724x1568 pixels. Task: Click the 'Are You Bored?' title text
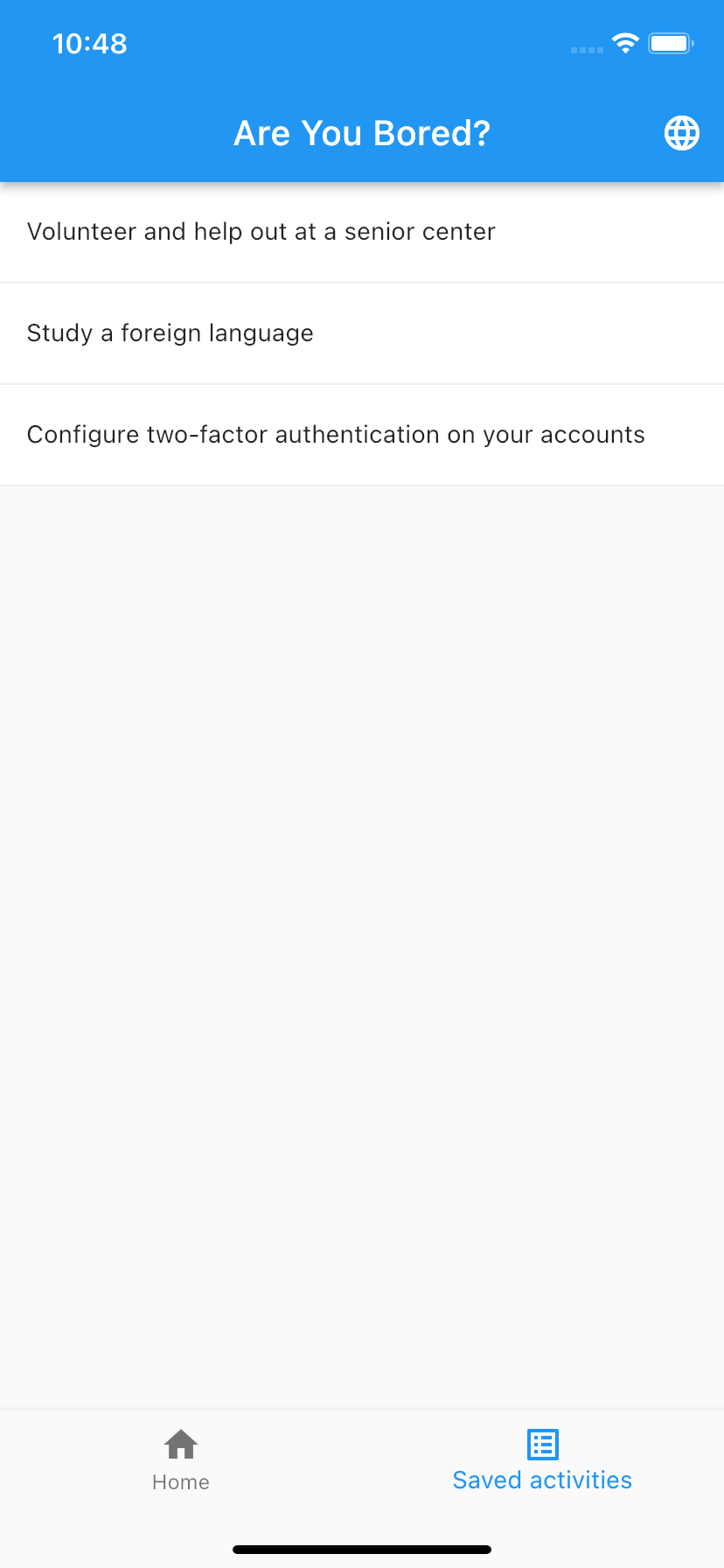pyautogui.click(x=361, y=133)
